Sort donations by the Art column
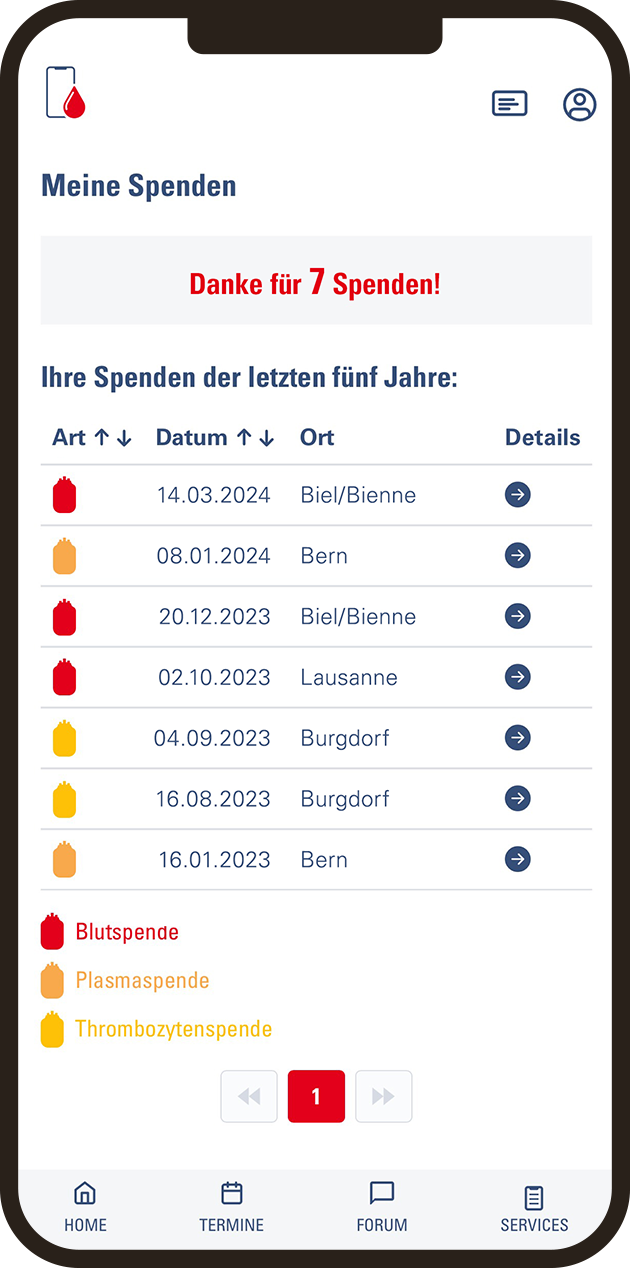The height and width of the screenshot is (1270, 630). pos(92,438)
